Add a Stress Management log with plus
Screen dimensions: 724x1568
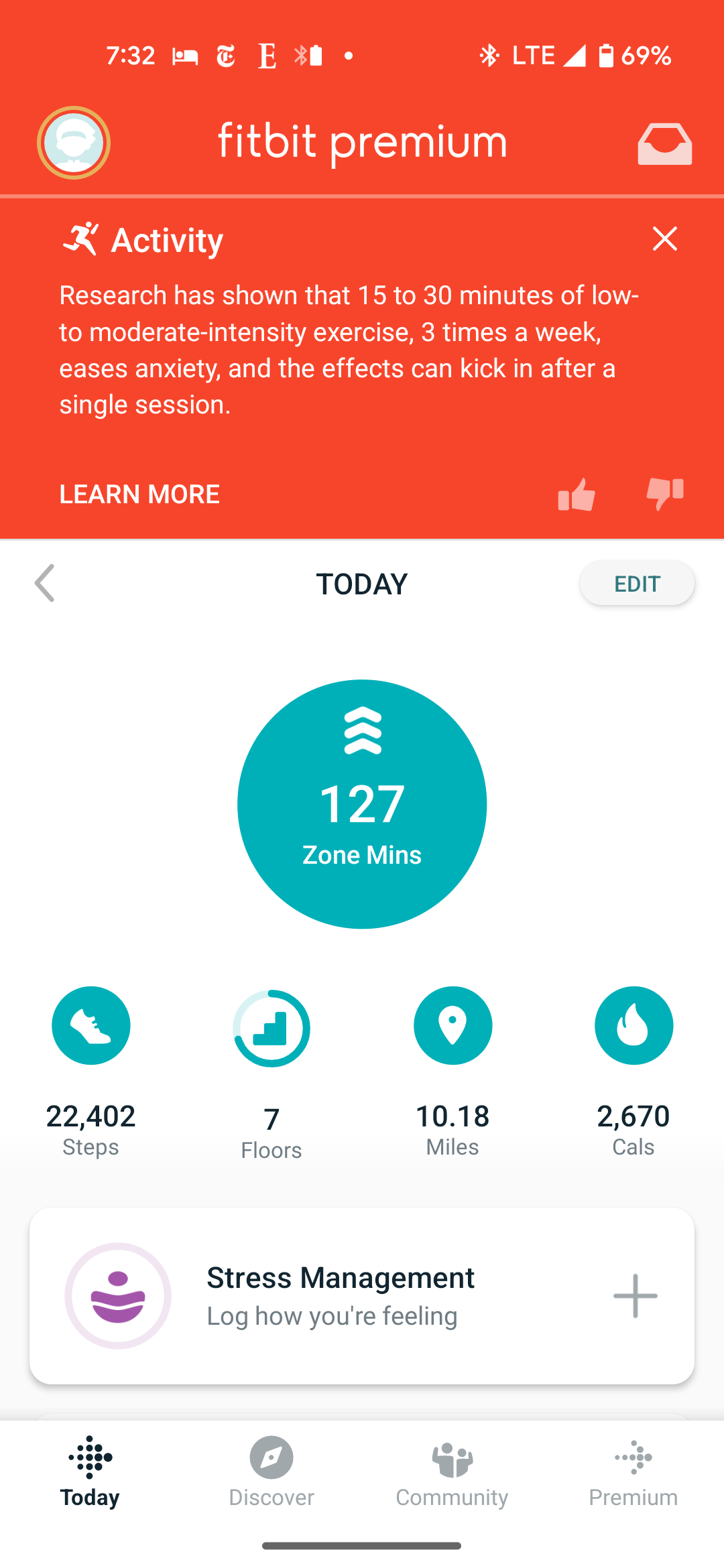click(x=635, y=1296)
